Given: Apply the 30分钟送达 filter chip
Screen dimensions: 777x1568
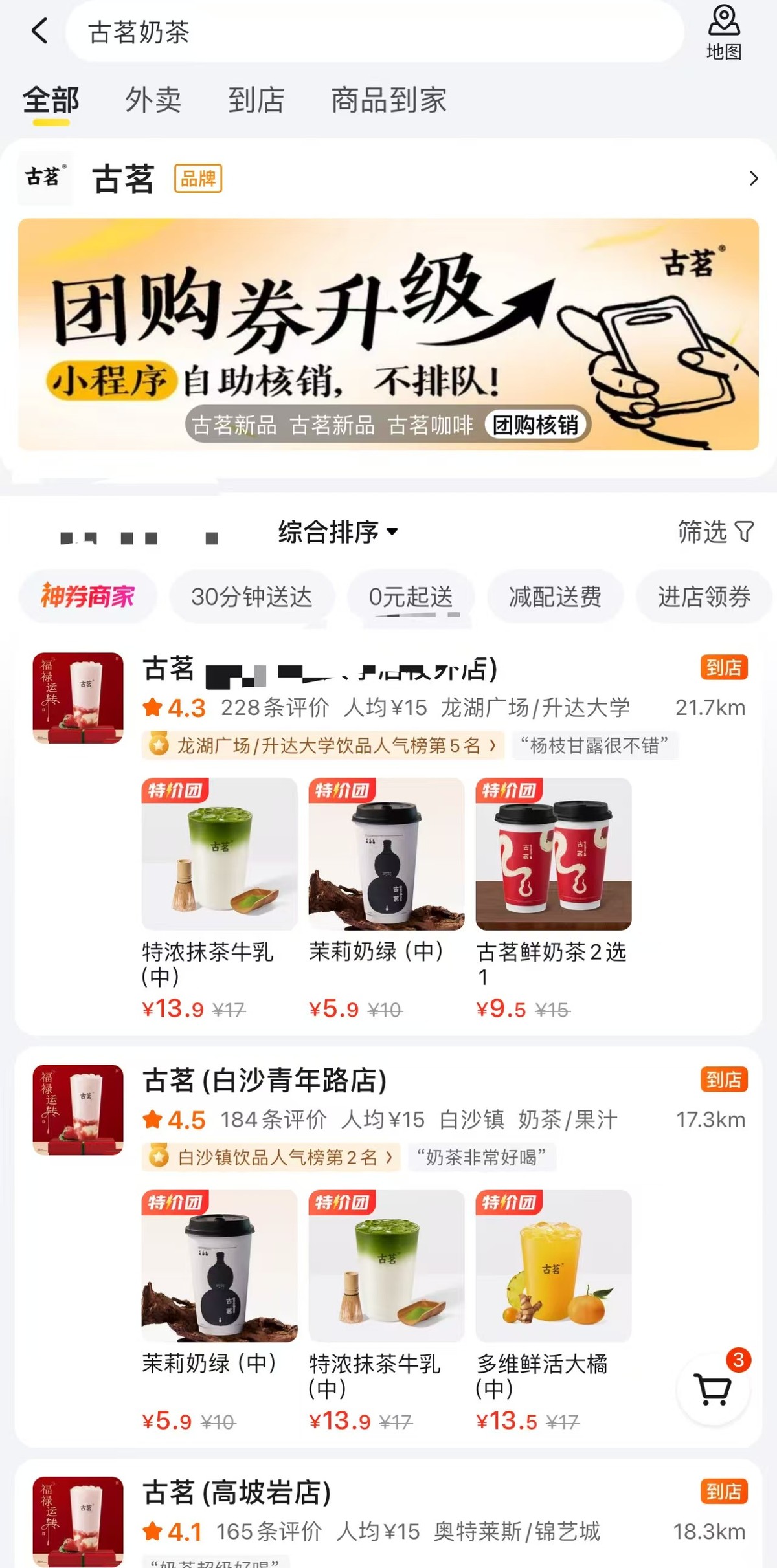Looking at the screenshot, I should coord(252,596).
